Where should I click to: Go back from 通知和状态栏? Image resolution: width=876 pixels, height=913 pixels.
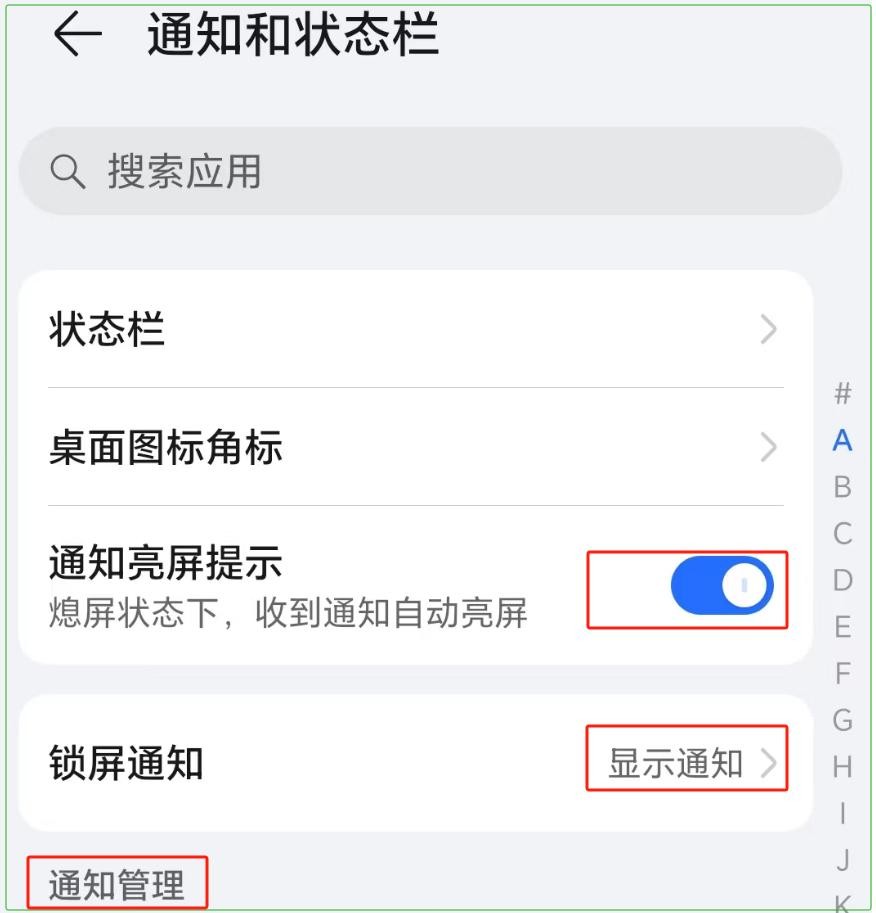click(77, 36)
